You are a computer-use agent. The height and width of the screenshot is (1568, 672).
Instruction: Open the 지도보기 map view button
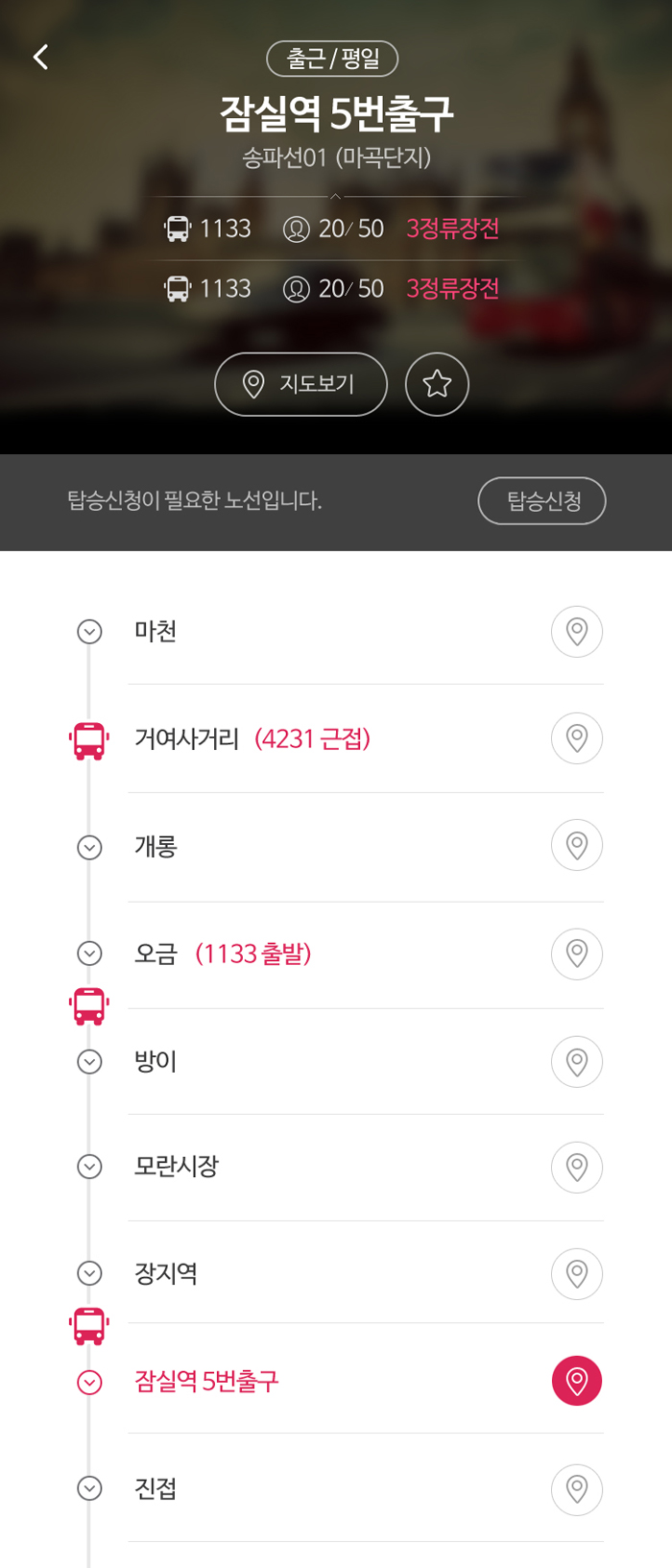coord(300,384)
